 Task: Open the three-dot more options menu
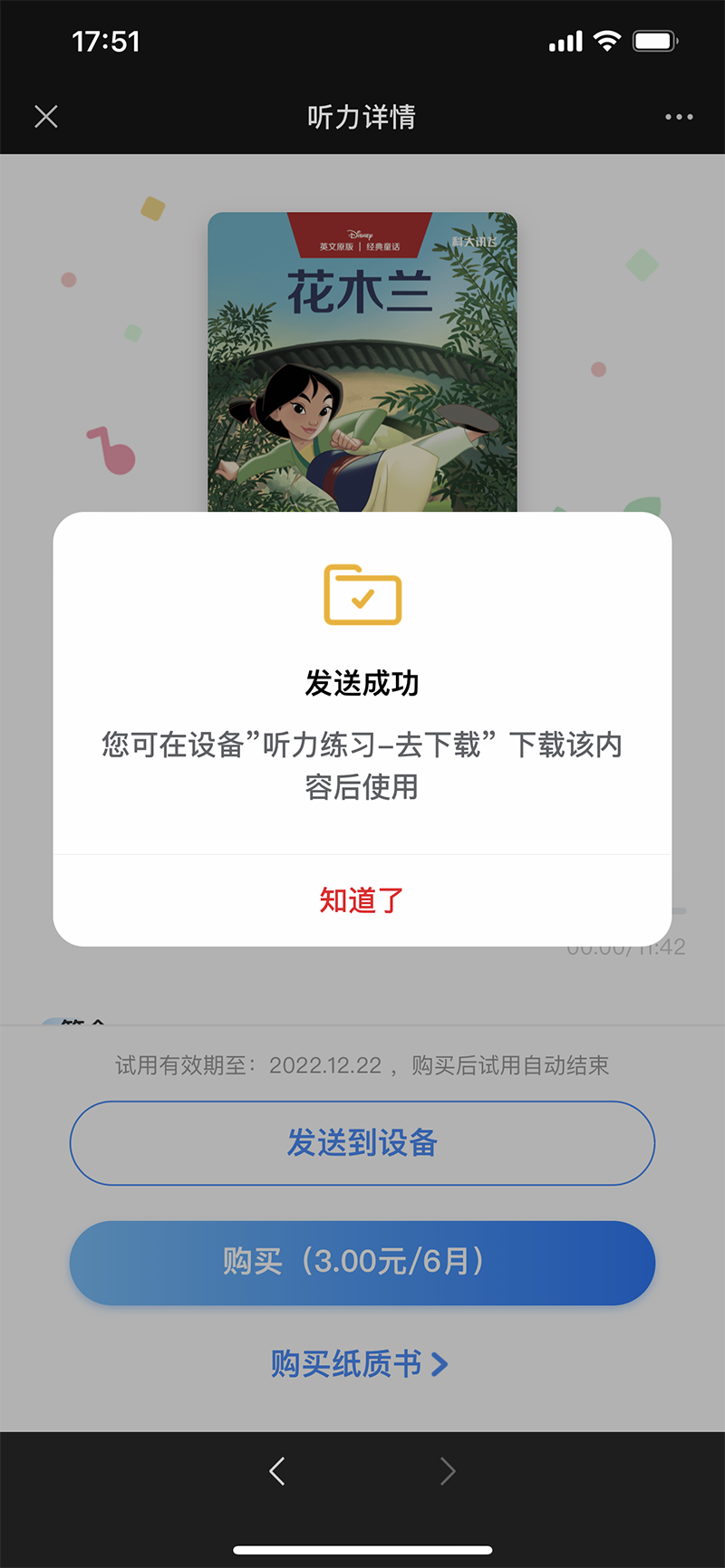click(679, 117)
